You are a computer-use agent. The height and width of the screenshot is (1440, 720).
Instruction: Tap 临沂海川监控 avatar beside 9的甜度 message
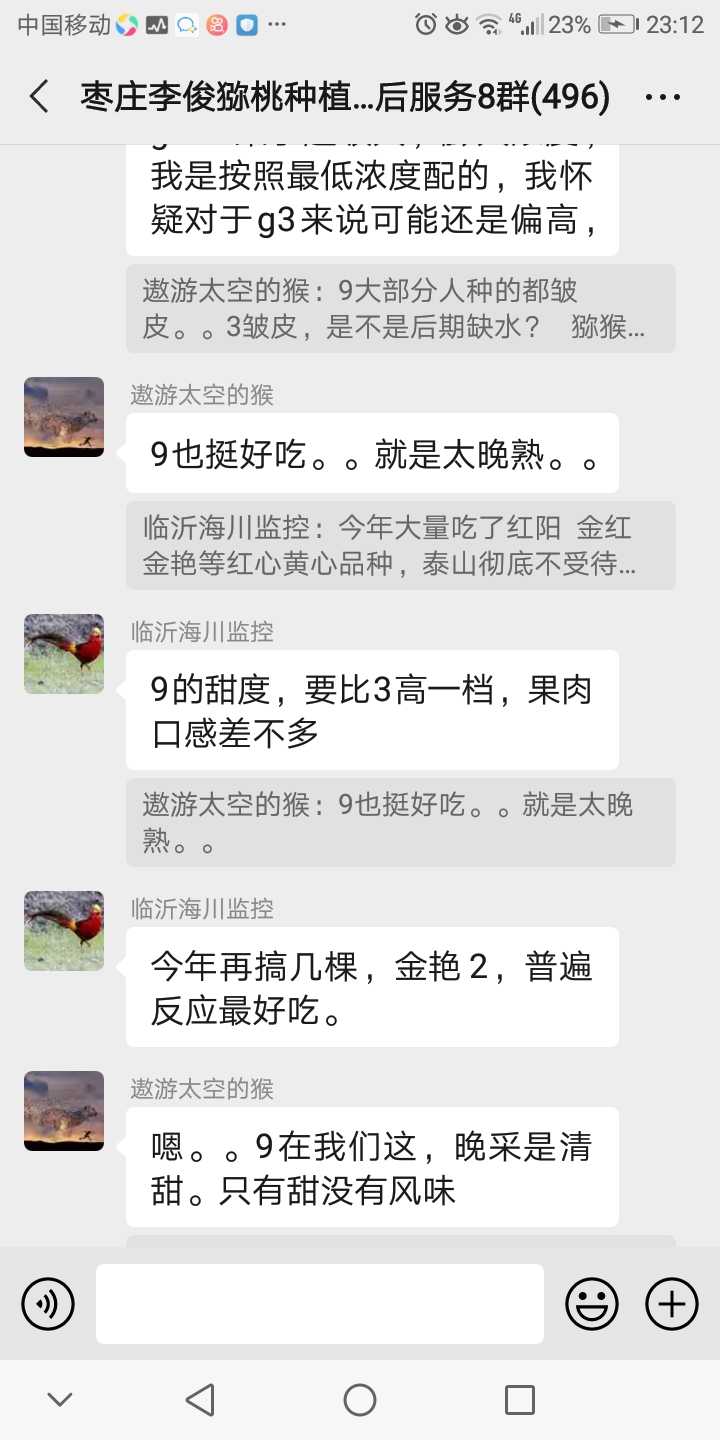point(64,654)
